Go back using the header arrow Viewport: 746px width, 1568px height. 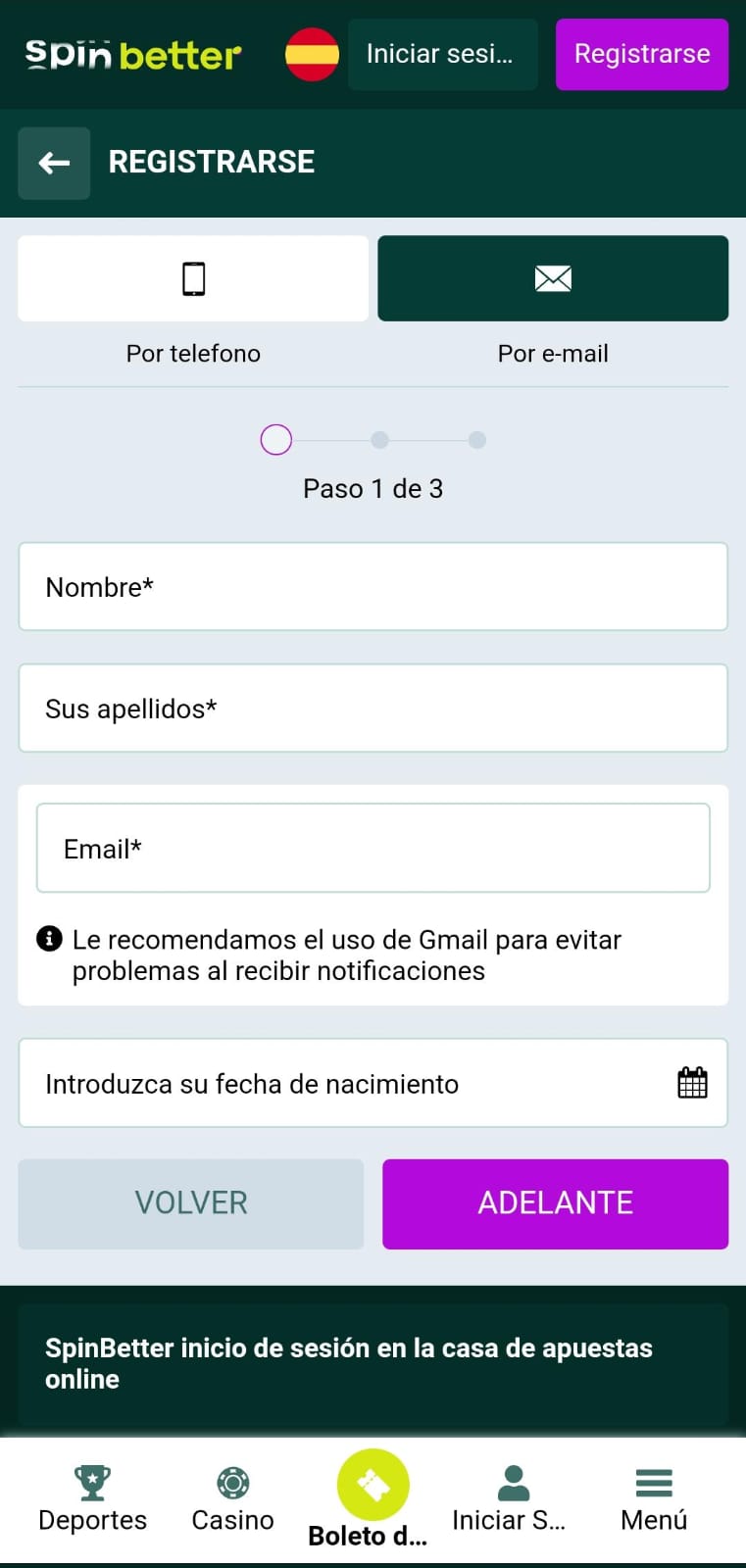point(54,163)
